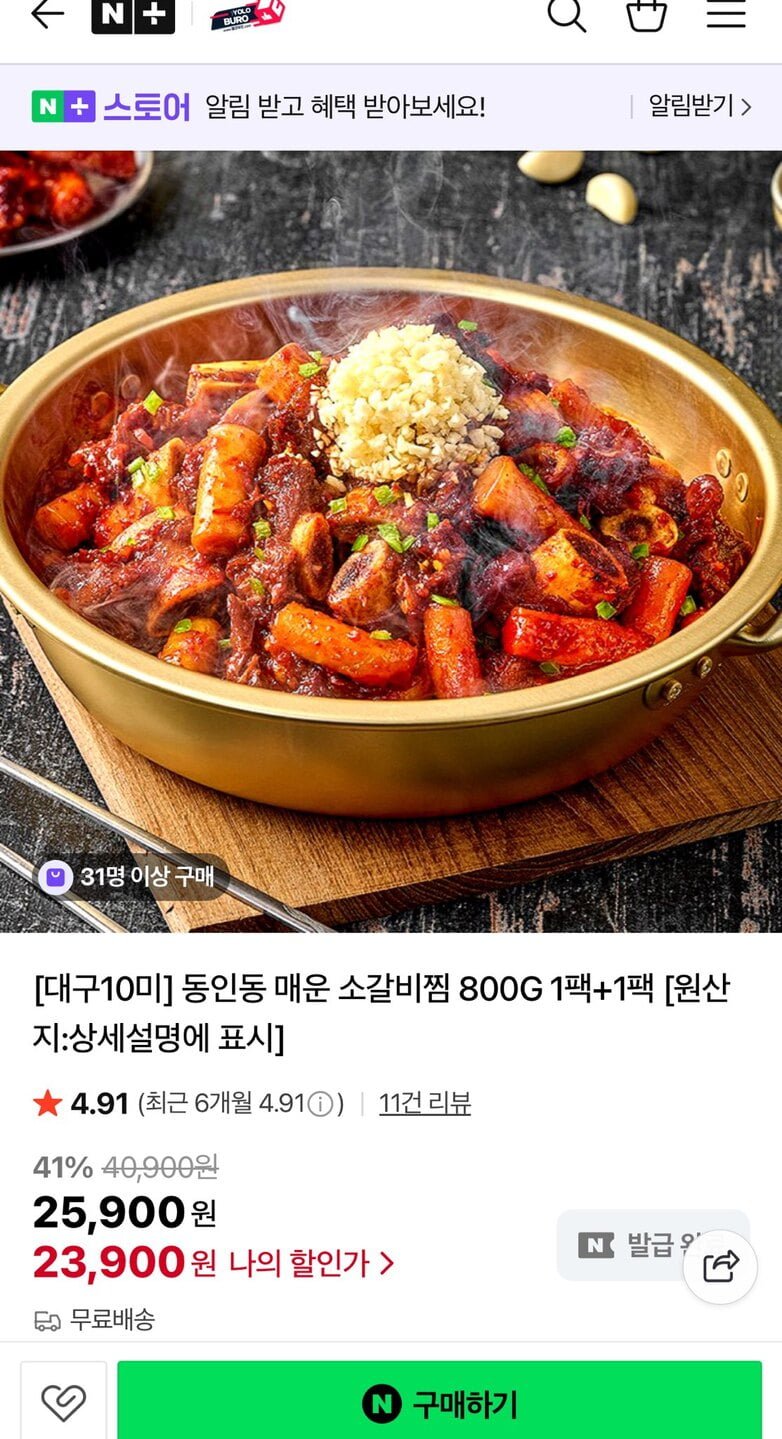This screenshot has width=782, height=1439.
Task: View the product photo of 소갈비찜
Action: click(391, 540)
